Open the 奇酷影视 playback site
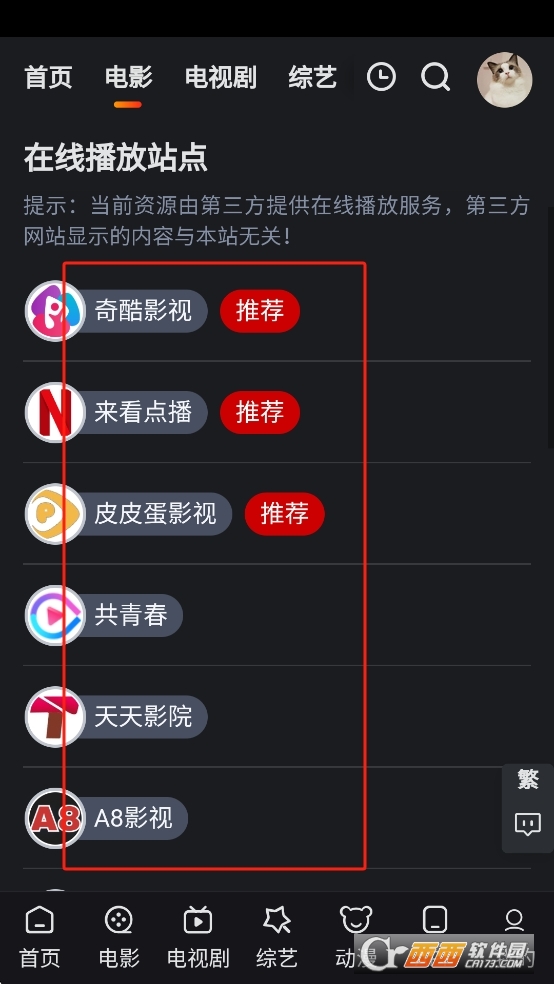Screen dimensions: 554x984 (117, 311)
